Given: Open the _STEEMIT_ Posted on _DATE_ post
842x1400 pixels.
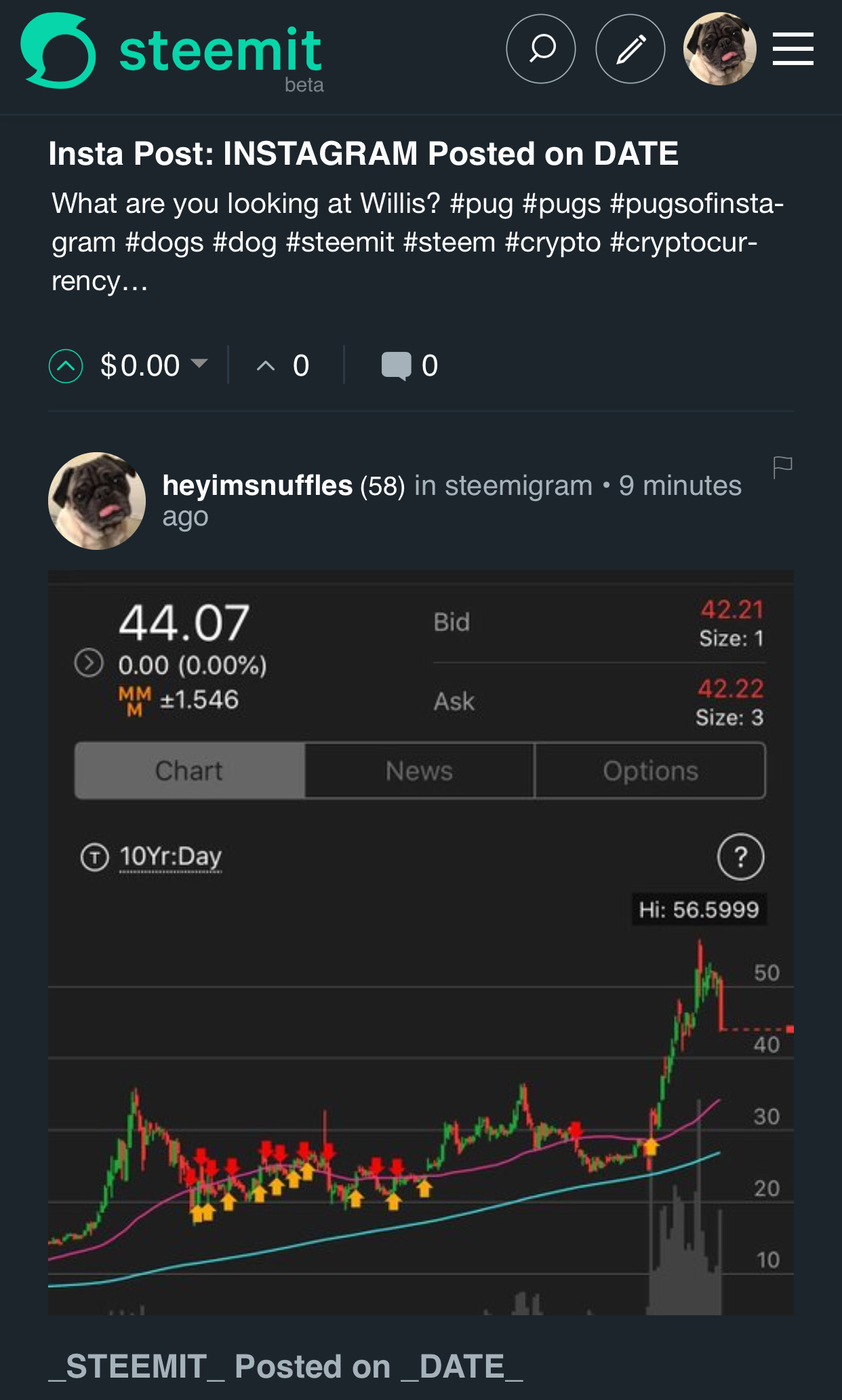Looking at the screenshot, I should [285, 1366].
